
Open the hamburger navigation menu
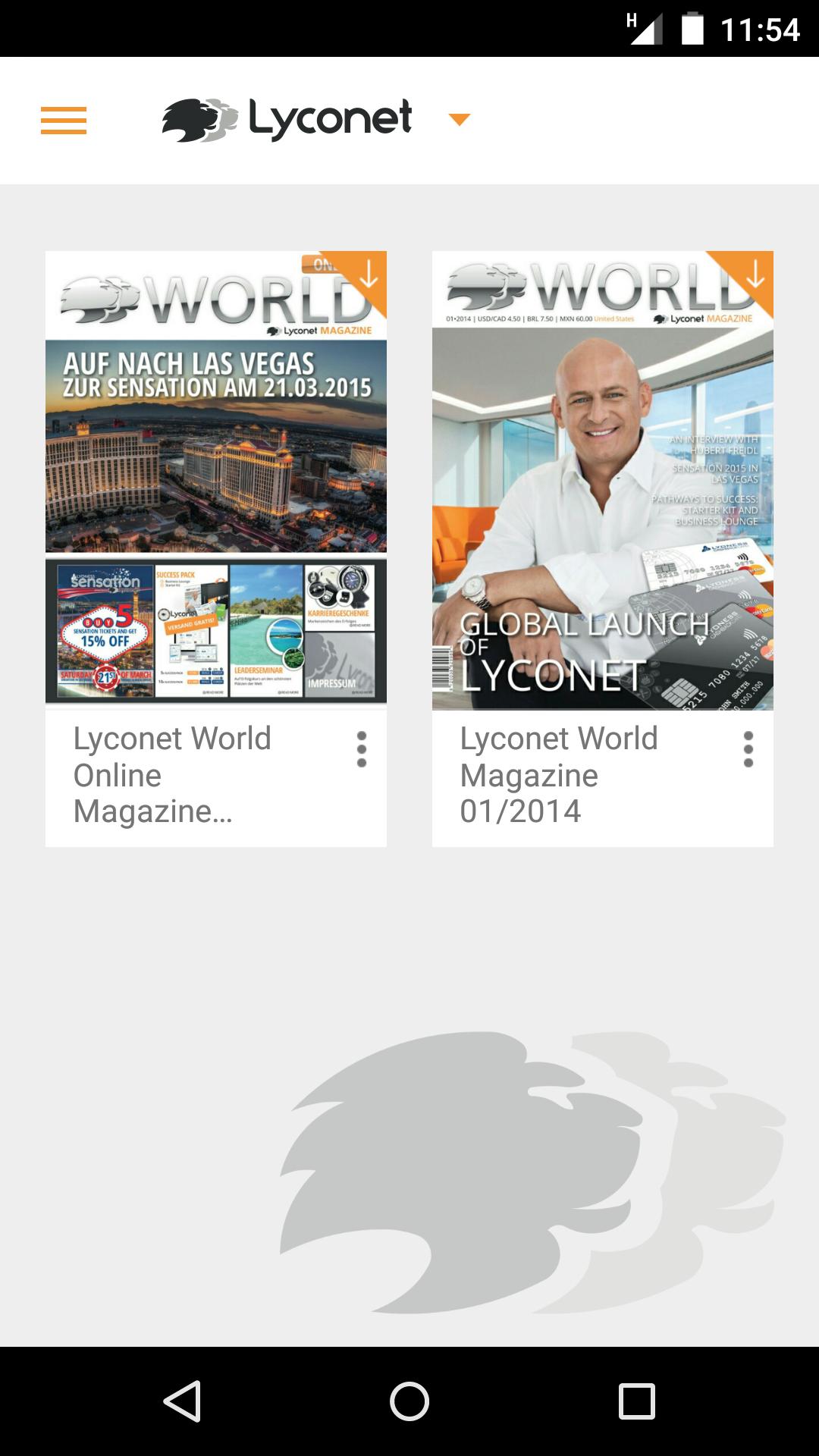pyautogui.click(x=64, y=121)
